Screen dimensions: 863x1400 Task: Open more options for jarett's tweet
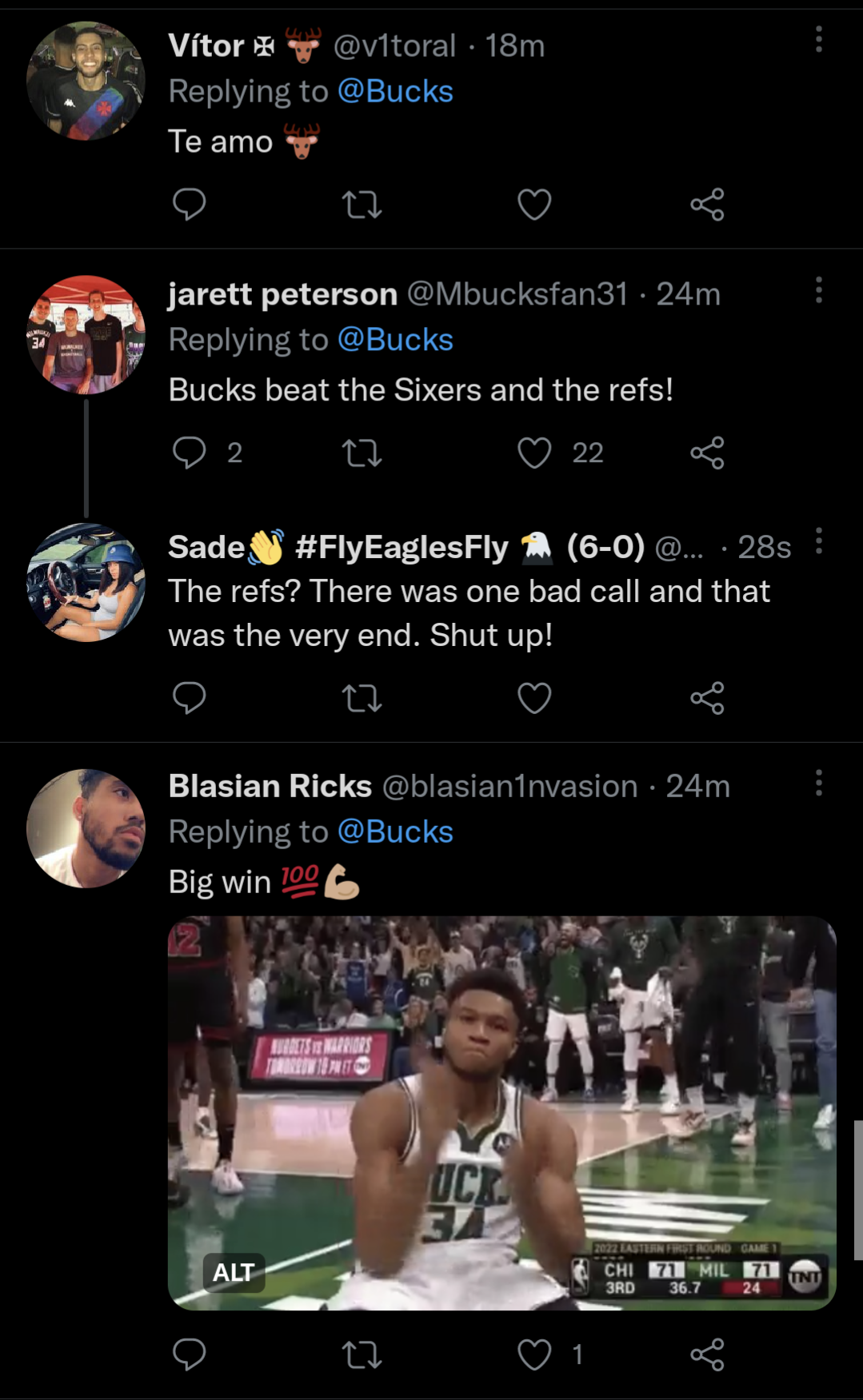pyautogui.click(x=817, y=289)
